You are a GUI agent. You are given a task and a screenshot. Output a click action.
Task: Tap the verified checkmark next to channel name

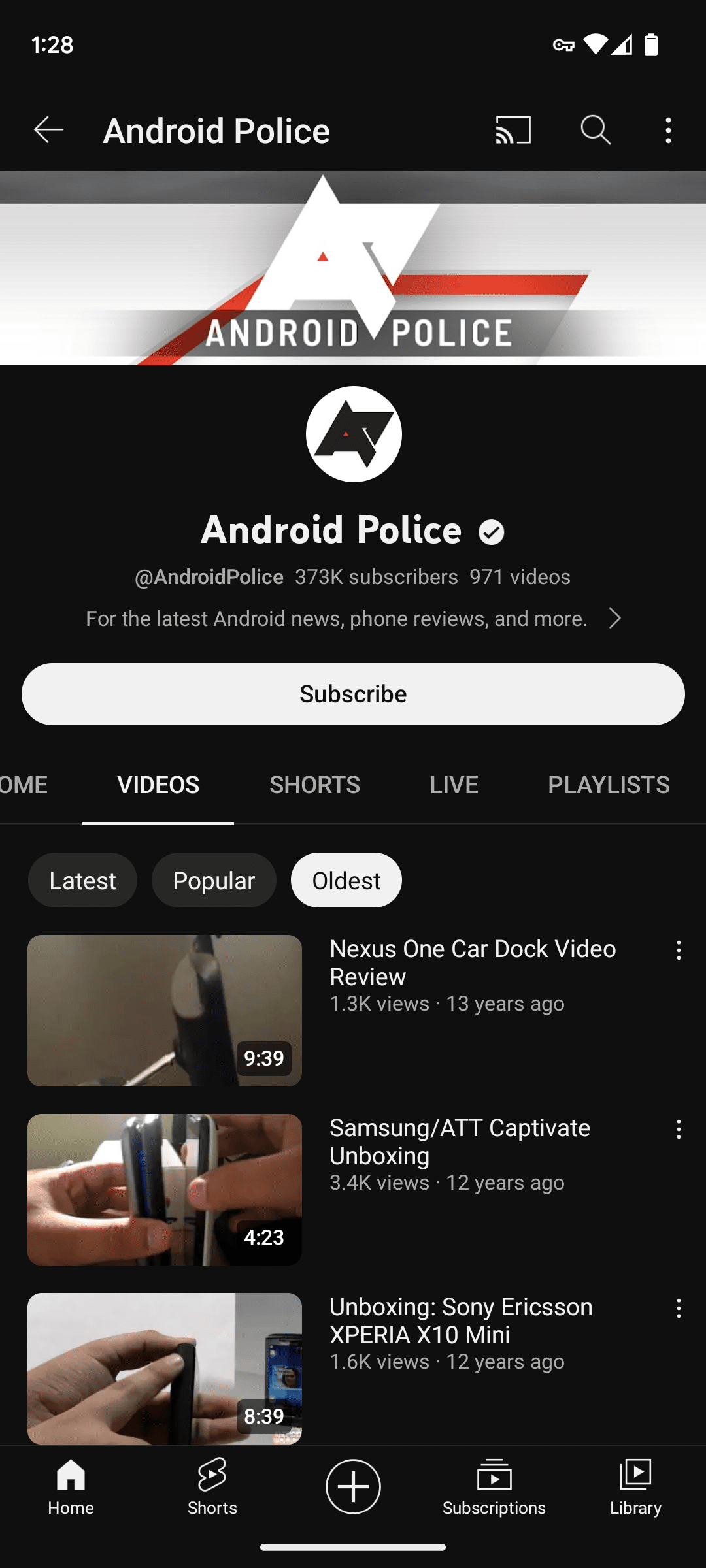[x=492, y=531]
